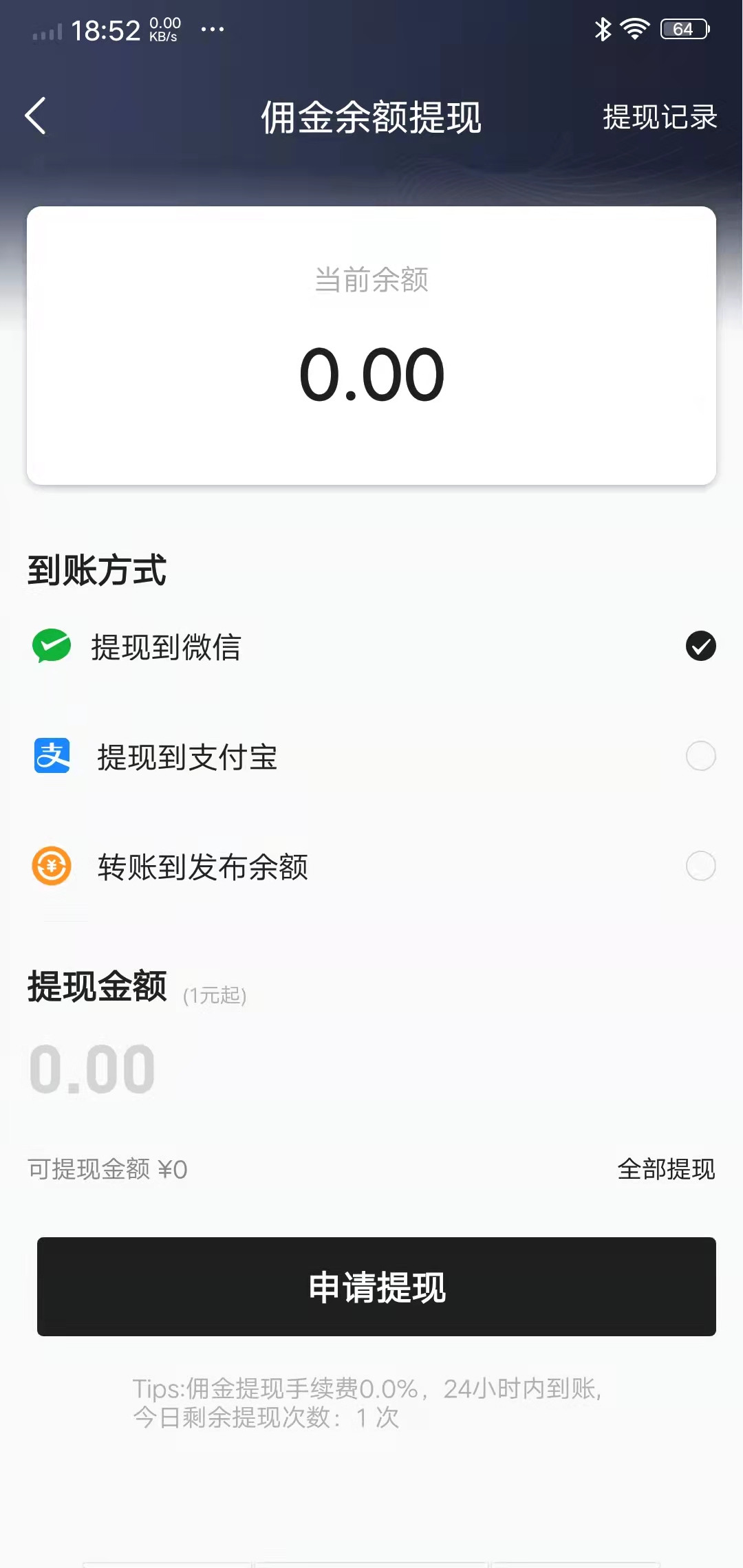Tap the 当前余额 balance display card
743x1568 pixels.
tap(371, 344)
